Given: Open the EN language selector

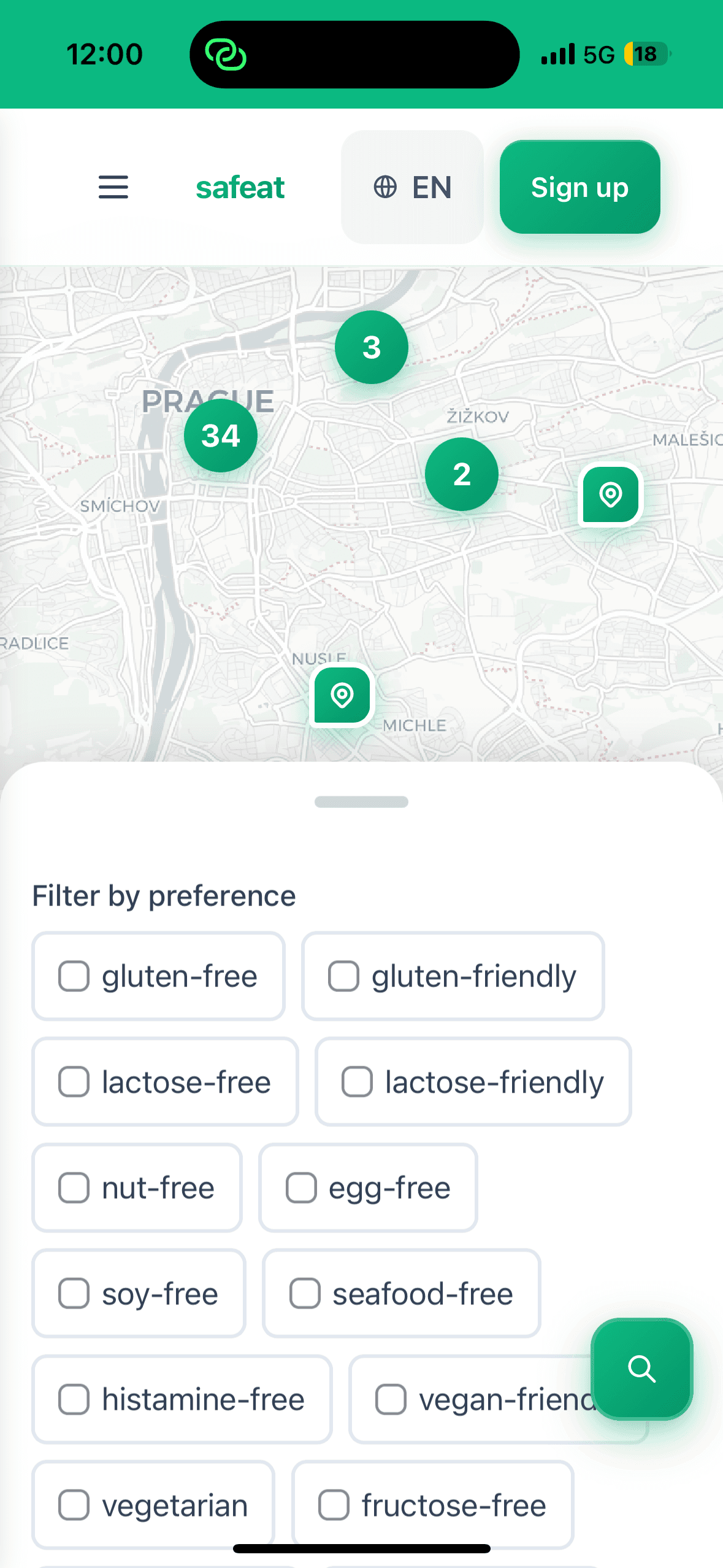Looking at the screenshot, I should point(412,187).
